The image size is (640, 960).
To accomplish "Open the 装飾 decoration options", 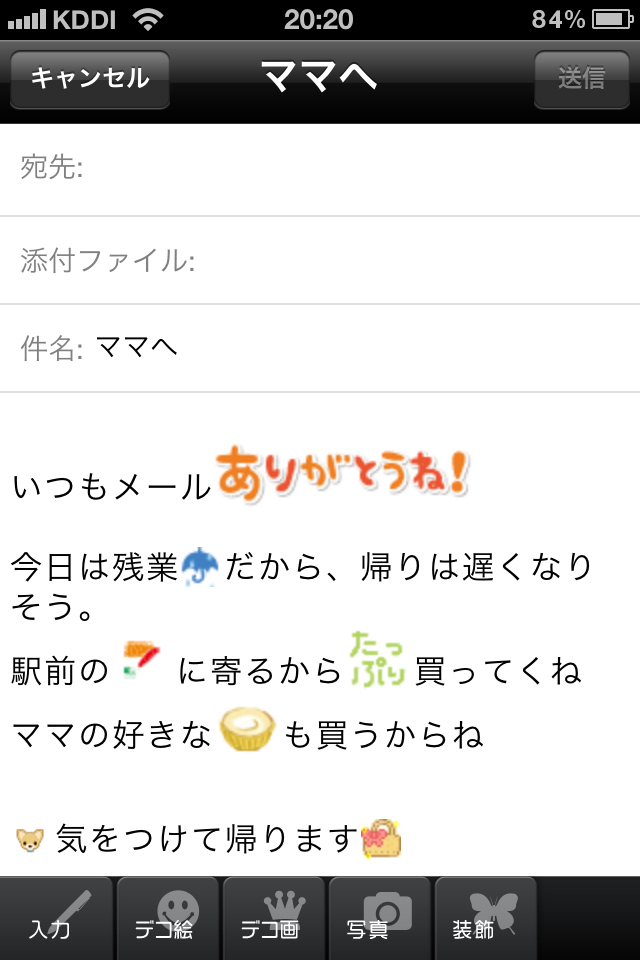I will tap(486, 918).
